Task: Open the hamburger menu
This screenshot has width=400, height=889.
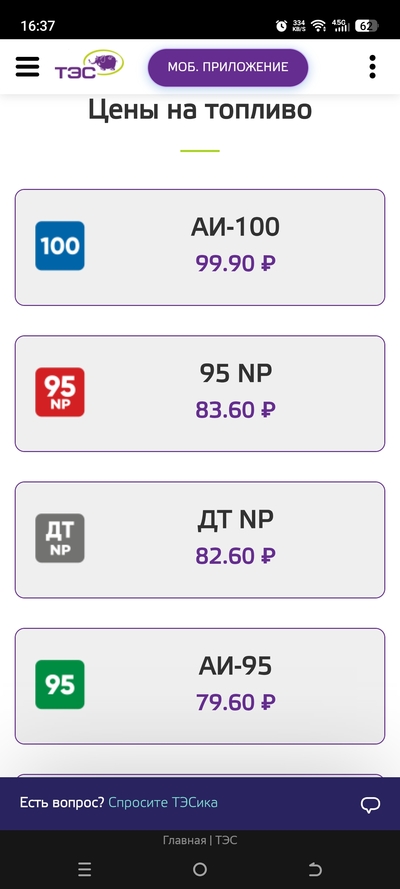Action: (27, 67)
